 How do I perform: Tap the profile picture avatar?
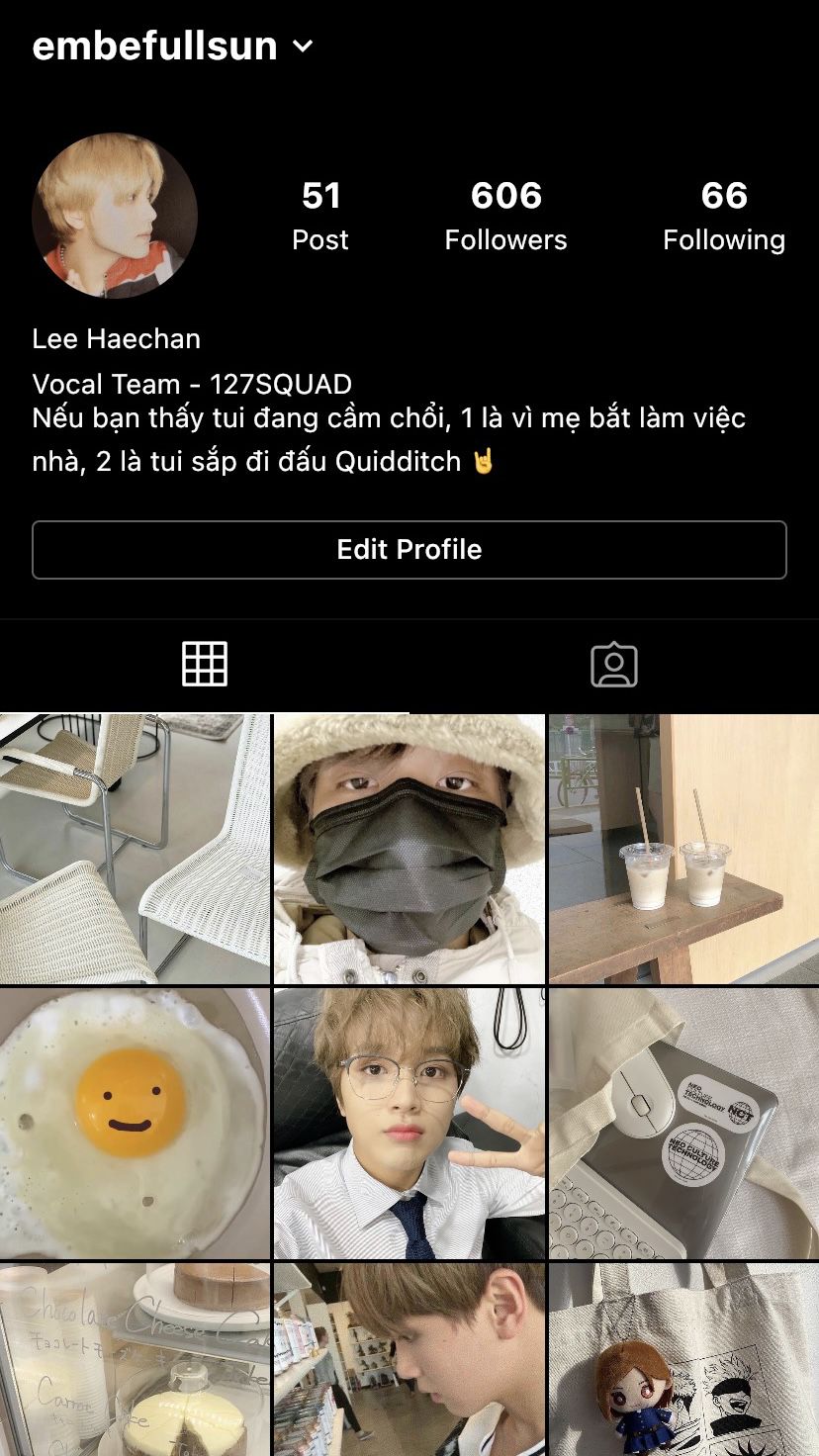(x=115, y=216)
